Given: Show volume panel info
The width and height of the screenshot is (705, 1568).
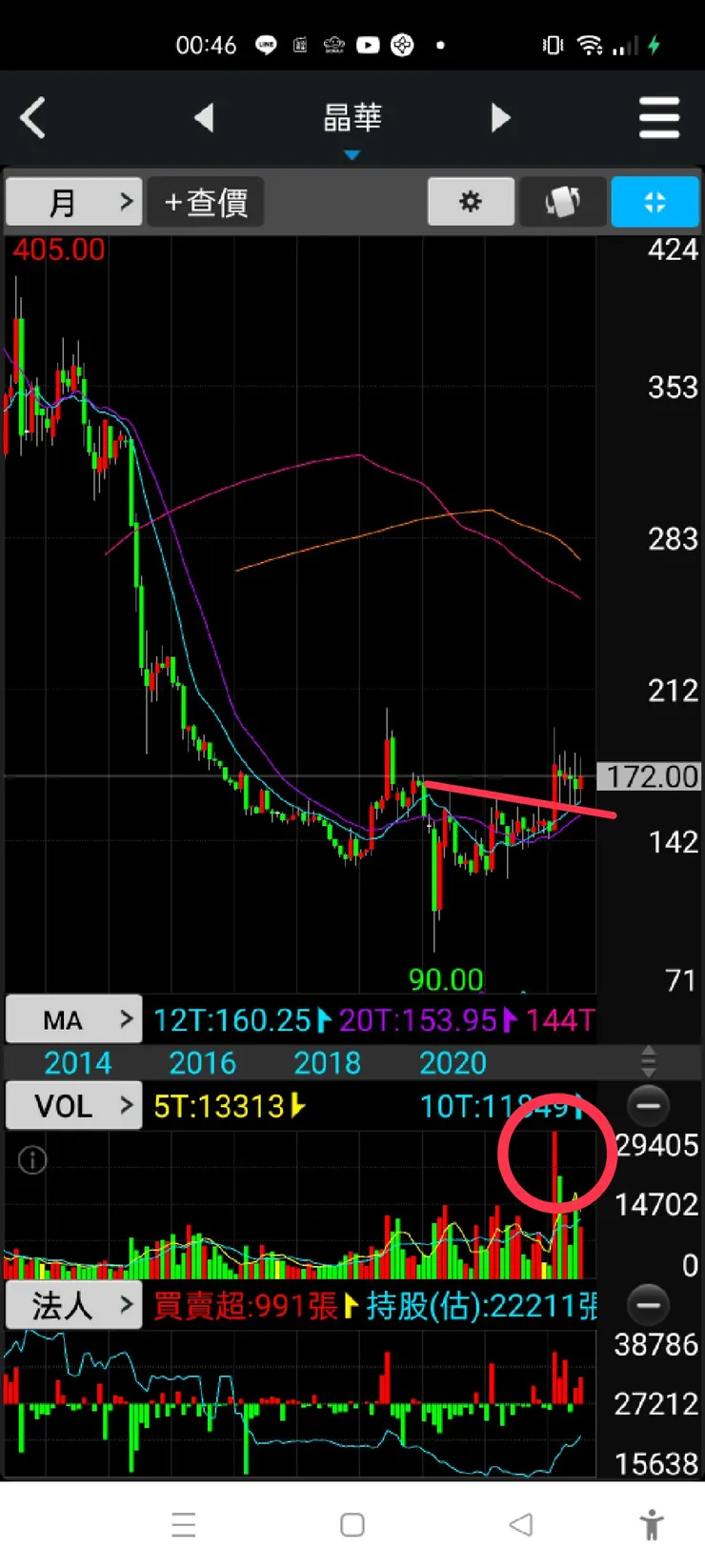Looking at the screenshot, I should [32, 1159].
